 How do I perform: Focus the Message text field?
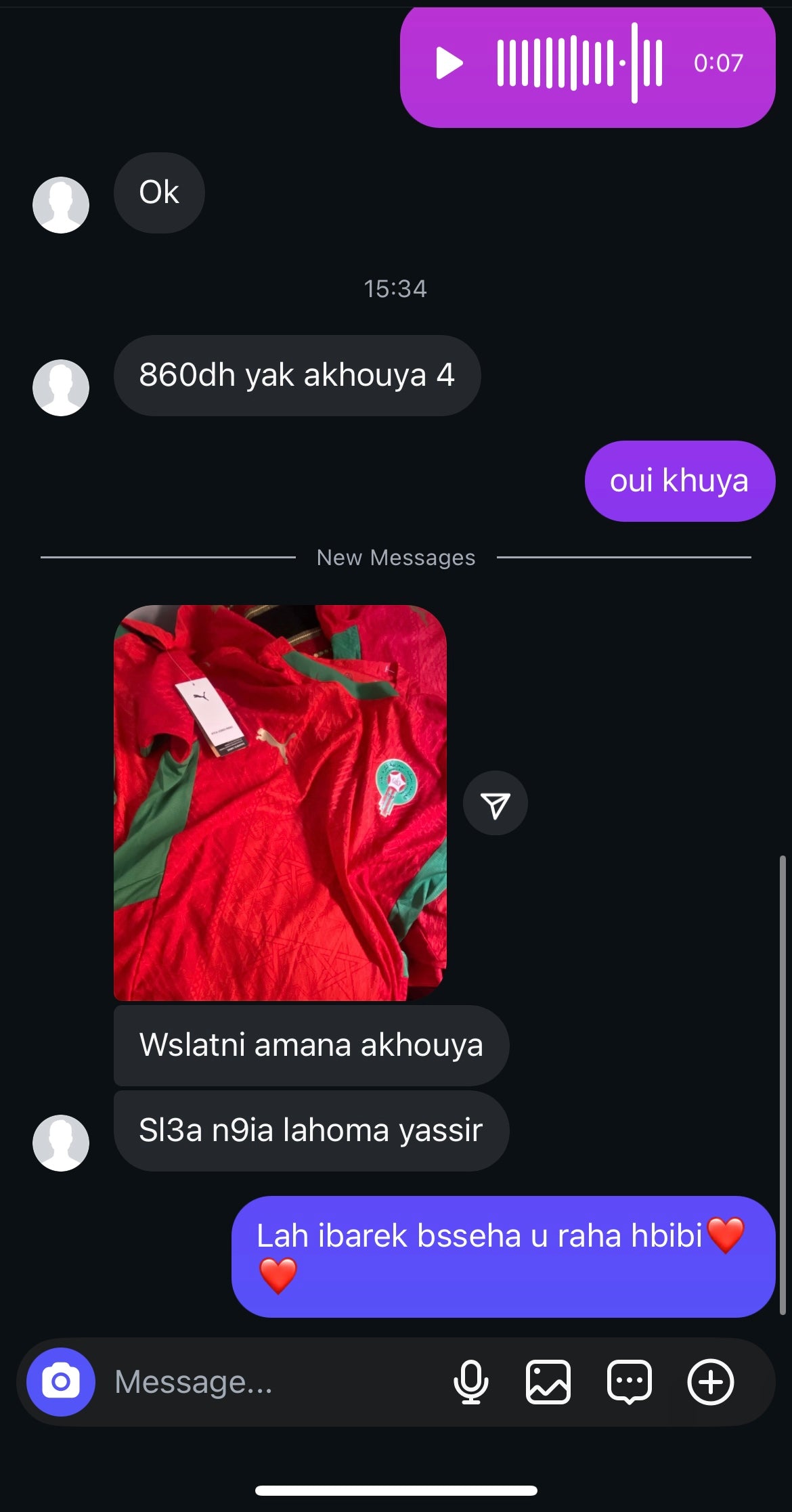(271, 1381)
